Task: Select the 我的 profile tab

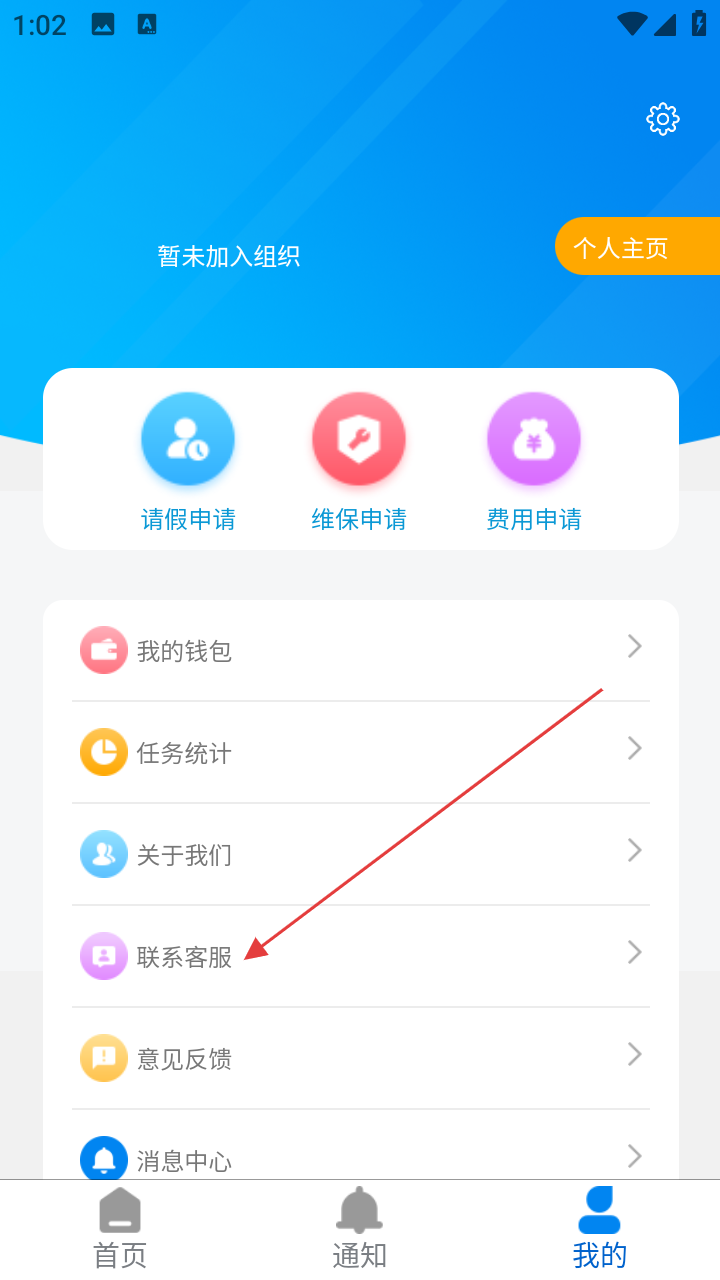Action: (x=599, y=1232)
